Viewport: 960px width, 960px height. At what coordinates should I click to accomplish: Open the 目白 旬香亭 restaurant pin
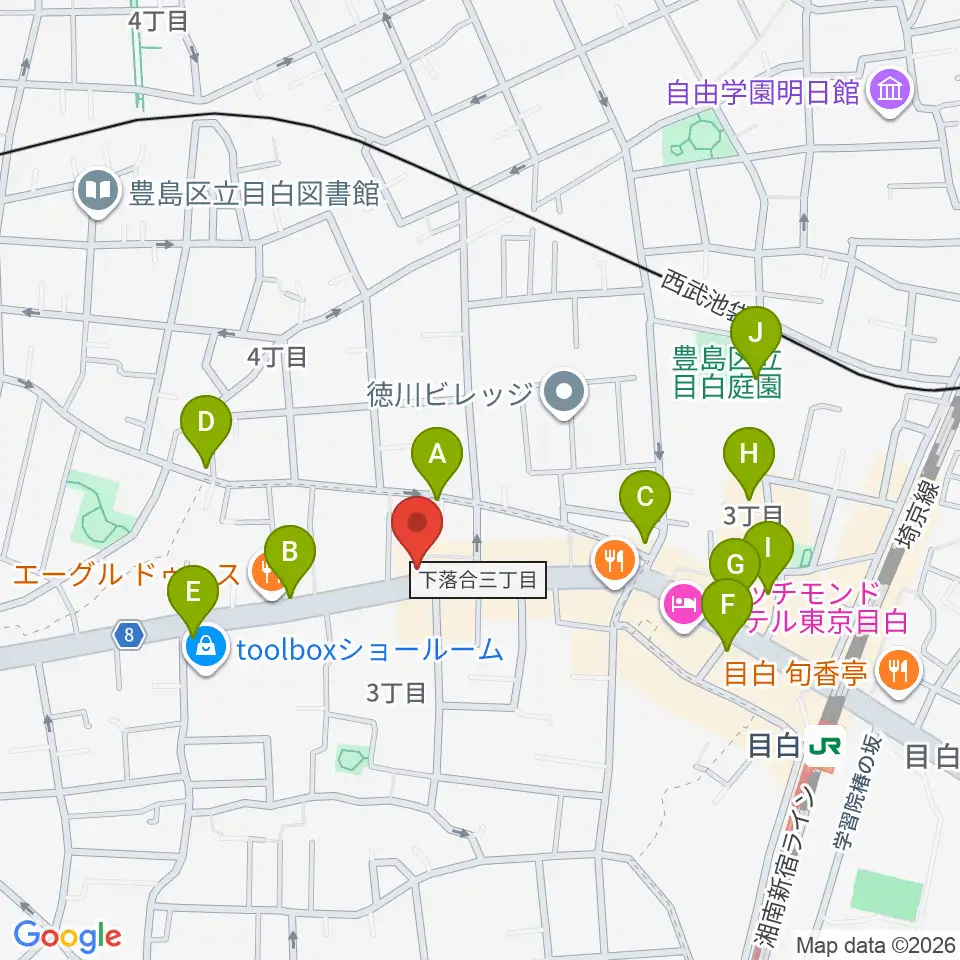click(x=898, y=673)
